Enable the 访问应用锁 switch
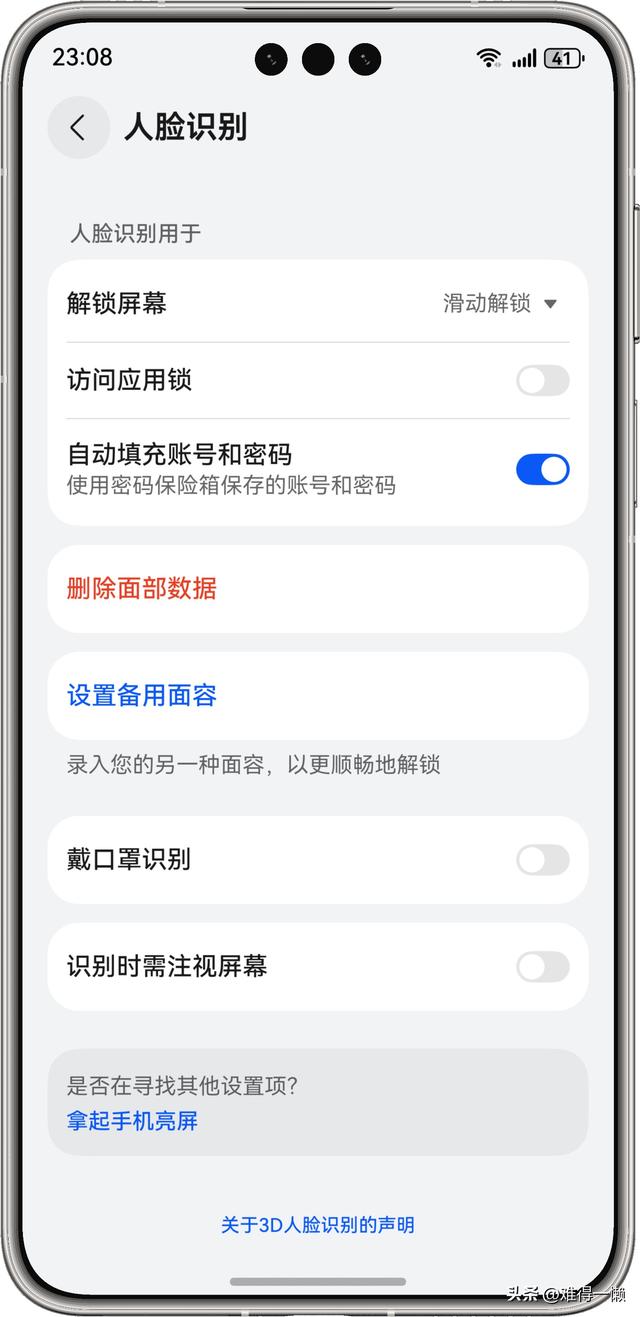The height and width of the screenshot is (1317, 640). pos(542,381)
